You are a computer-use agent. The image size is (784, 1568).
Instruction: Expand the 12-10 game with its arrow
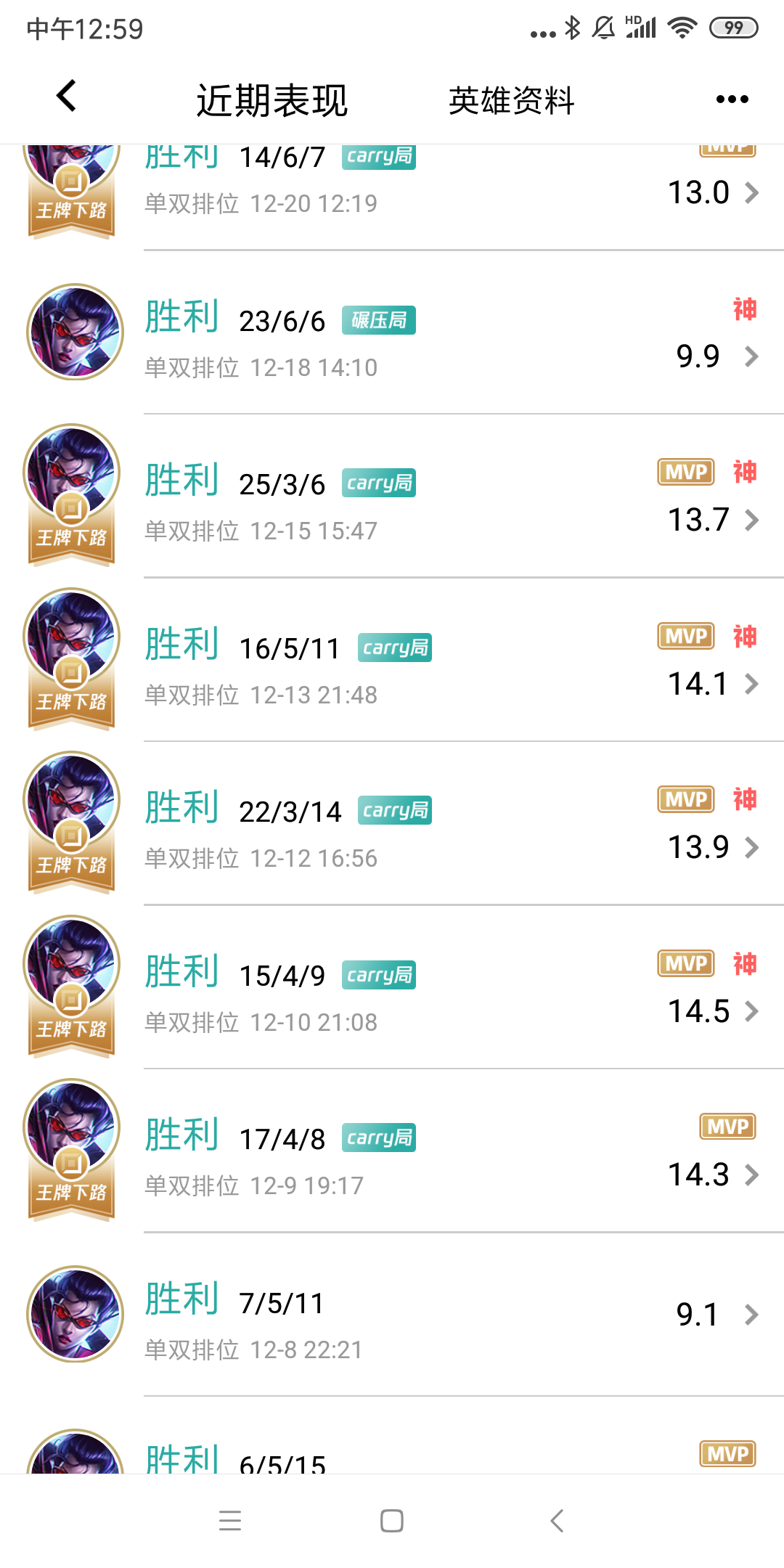click(751, 1011)
